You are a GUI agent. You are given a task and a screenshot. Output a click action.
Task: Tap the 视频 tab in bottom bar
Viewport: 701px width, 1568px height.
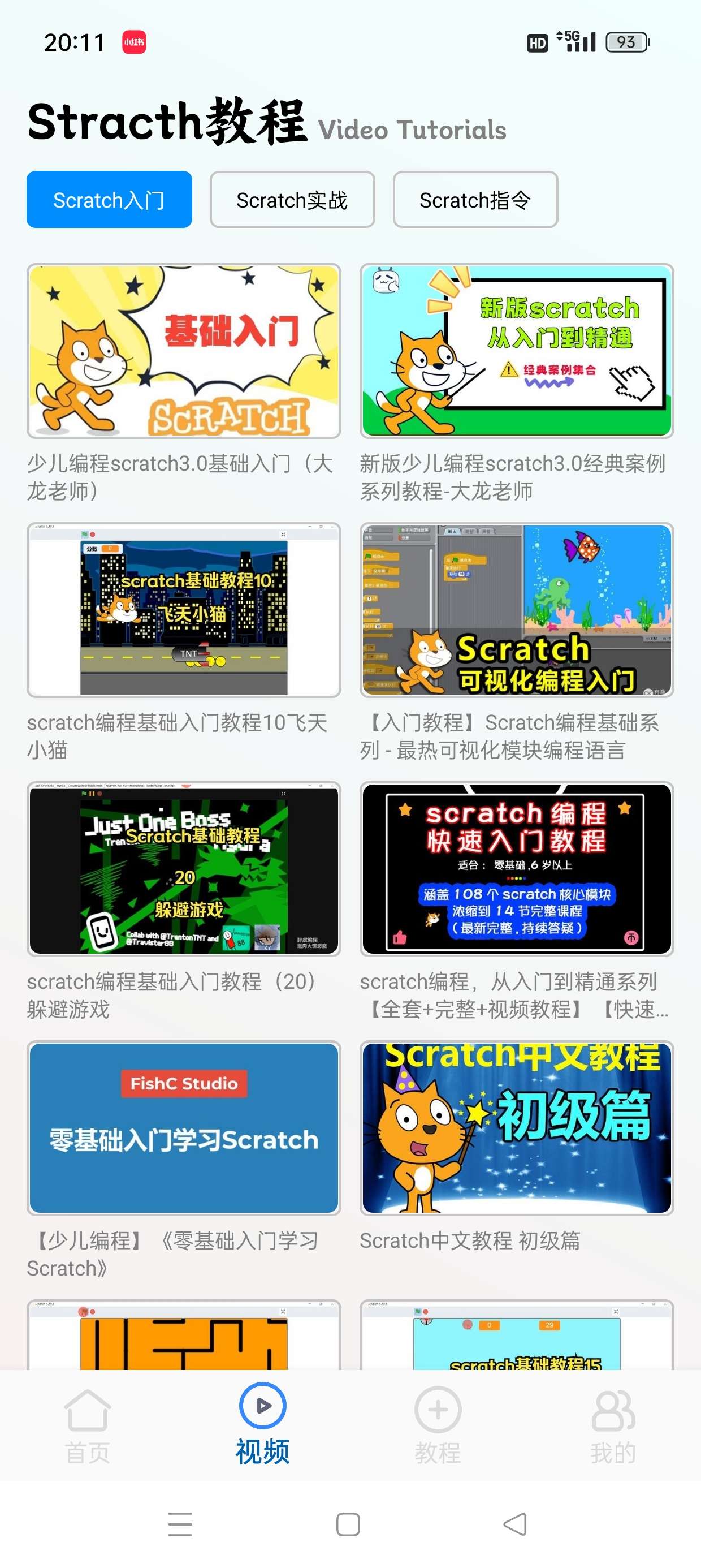point(263,1425)
